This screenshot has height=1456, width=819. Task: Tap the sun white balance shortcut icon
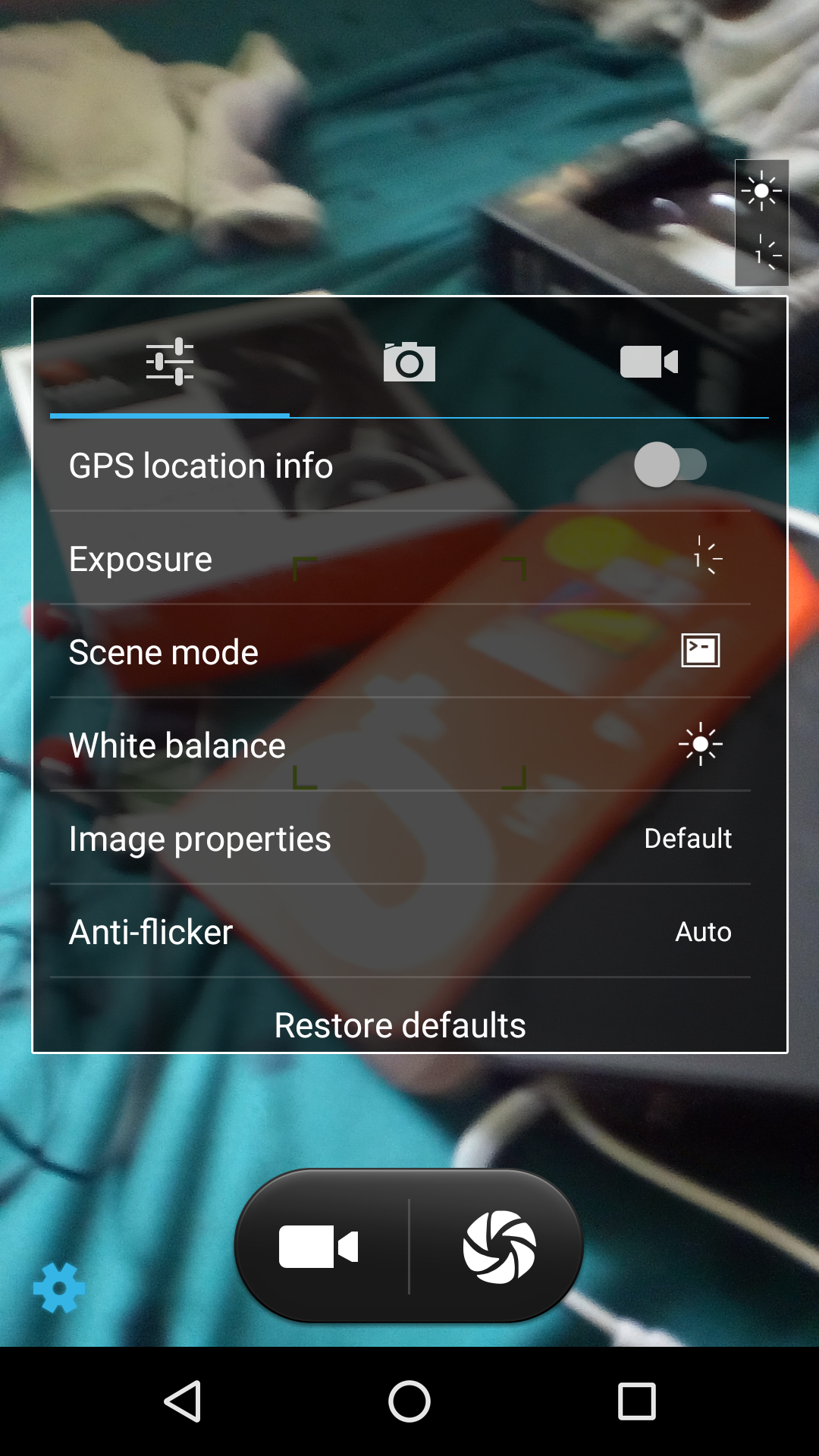762,191
